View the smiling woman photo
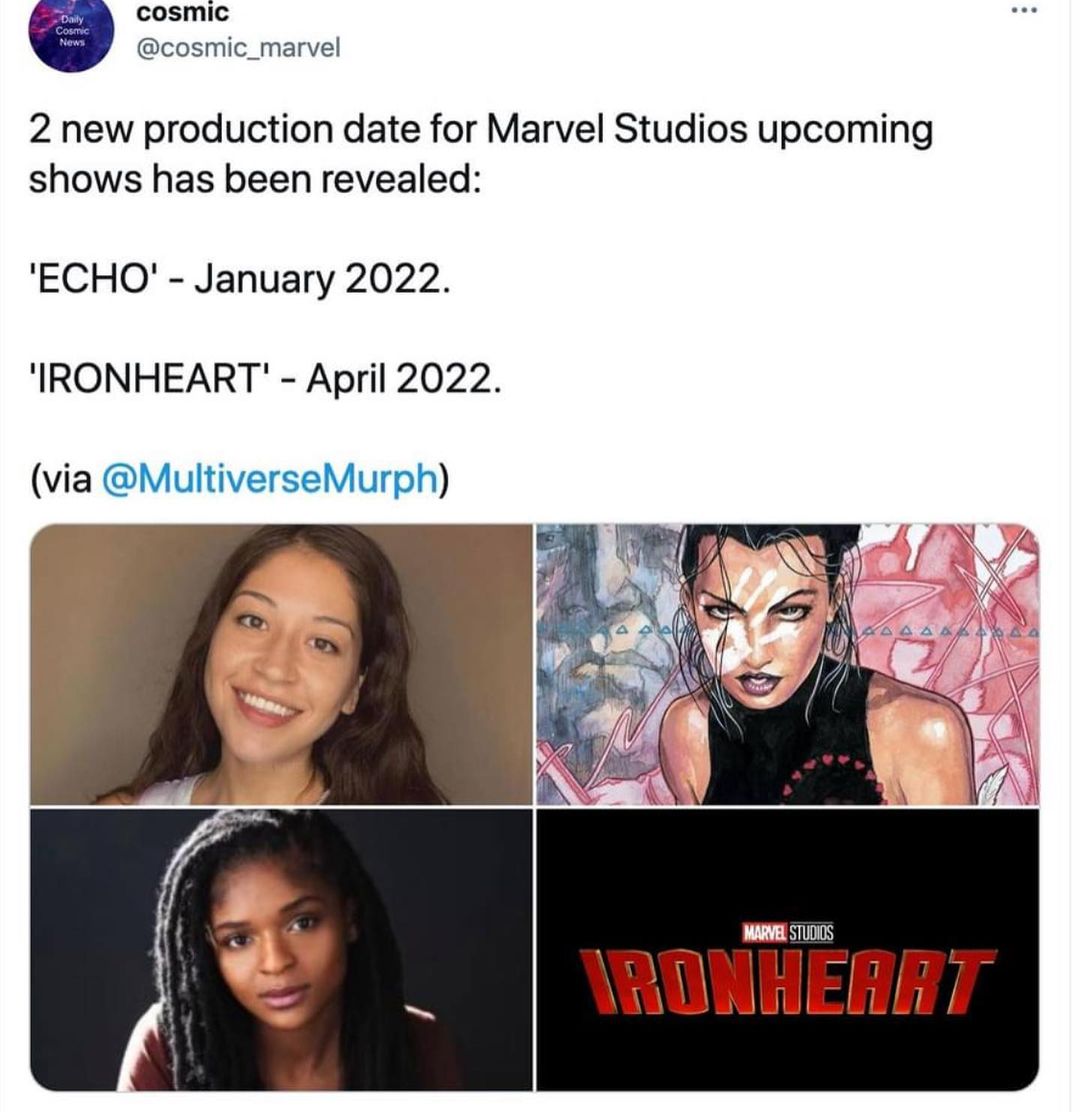 [281, 664]
